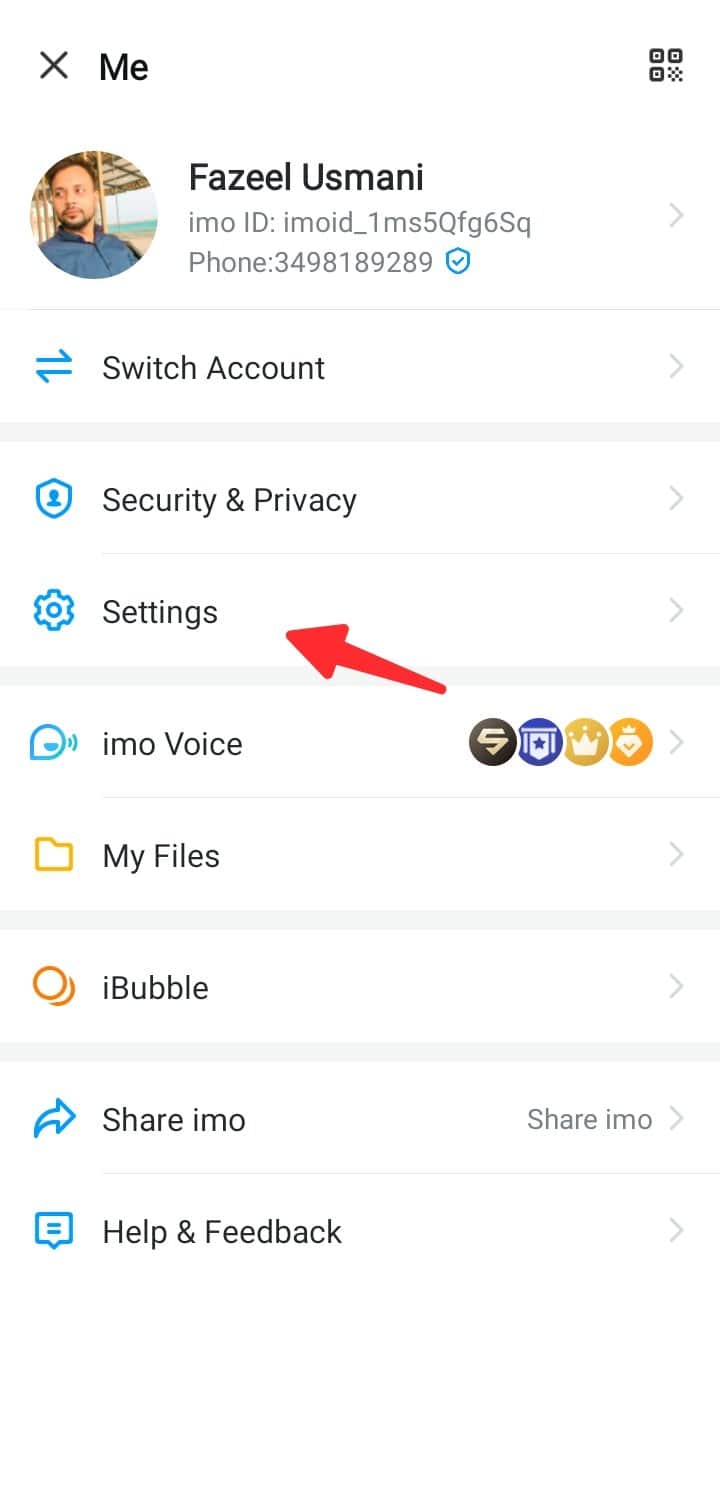Open iBubble

(360, 987)
